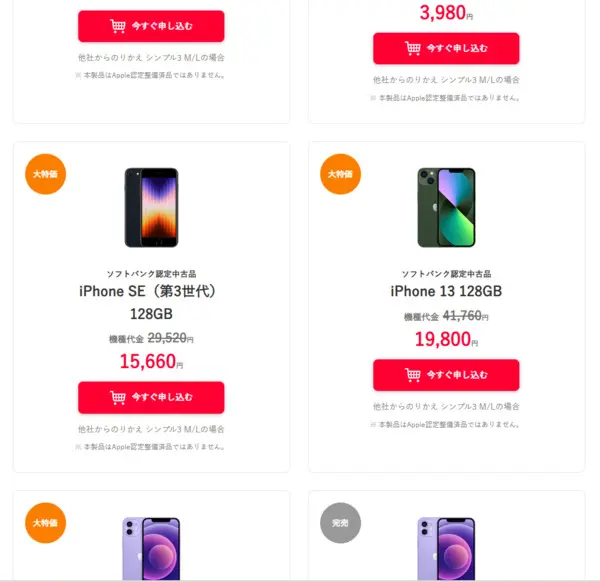
Task: Open the purple iPhone card marked 完売
Action: (x=446, y=548)
